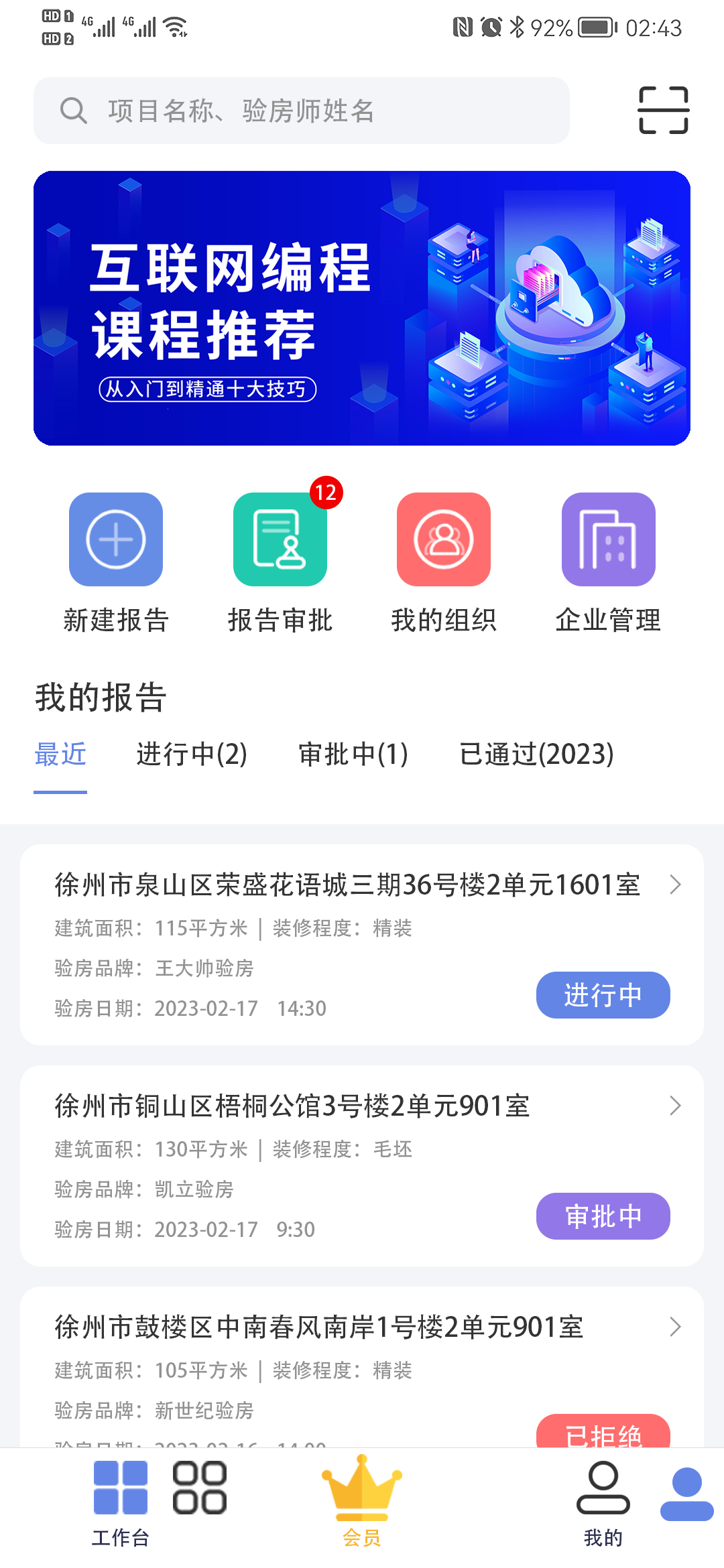The image size is (724, 1568).
Task: Open the 最近 tab under 我的报告
Action: 60,755
